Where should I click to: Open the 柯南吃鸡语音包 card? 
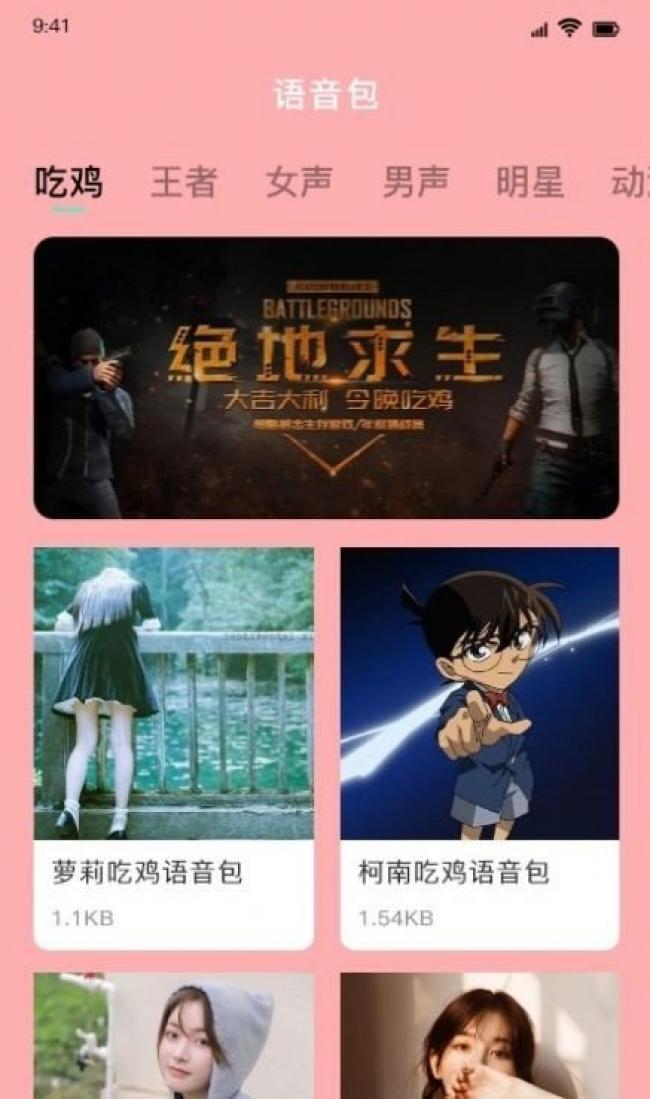click(479, 747)
